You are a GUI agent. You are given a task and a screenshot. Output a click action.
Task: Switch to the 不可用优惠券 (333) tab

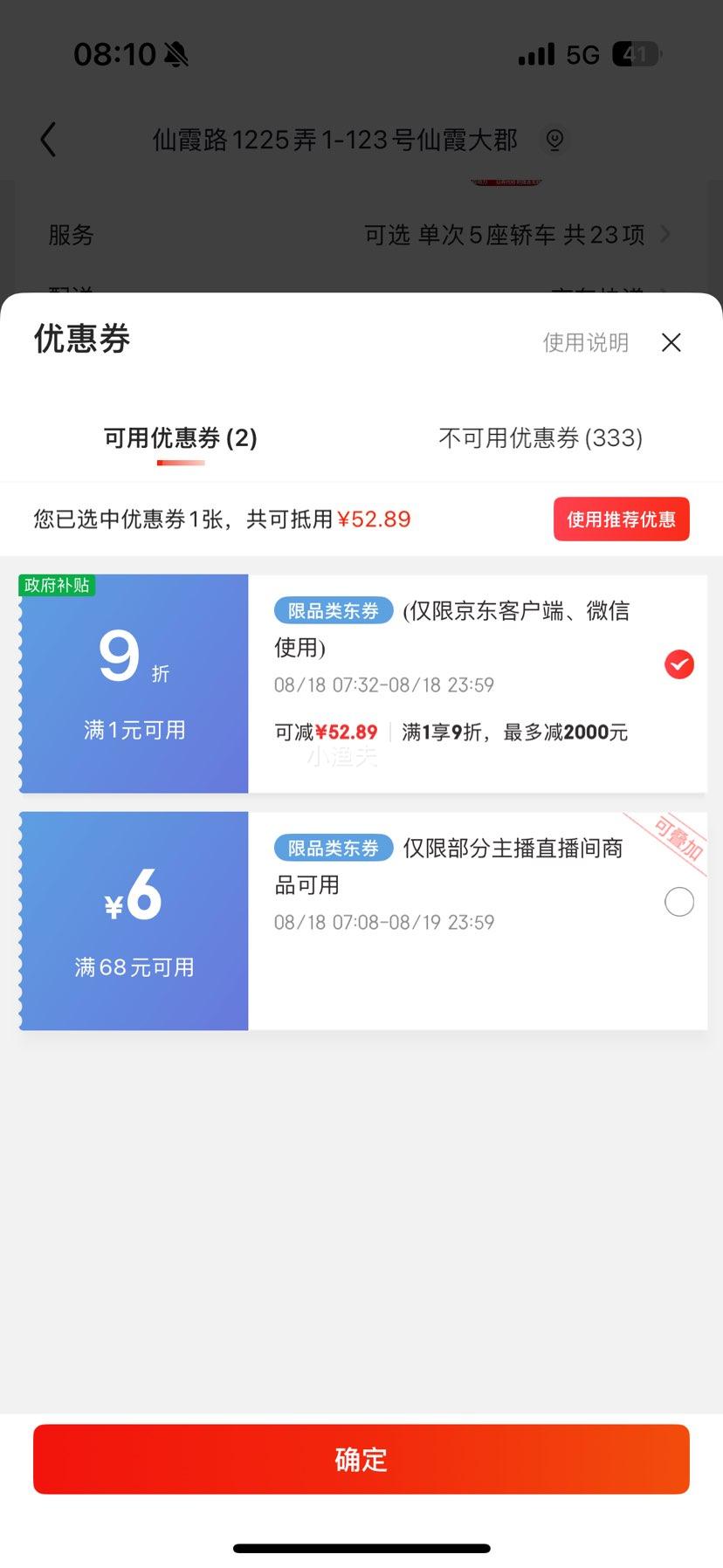click(541, 437)
